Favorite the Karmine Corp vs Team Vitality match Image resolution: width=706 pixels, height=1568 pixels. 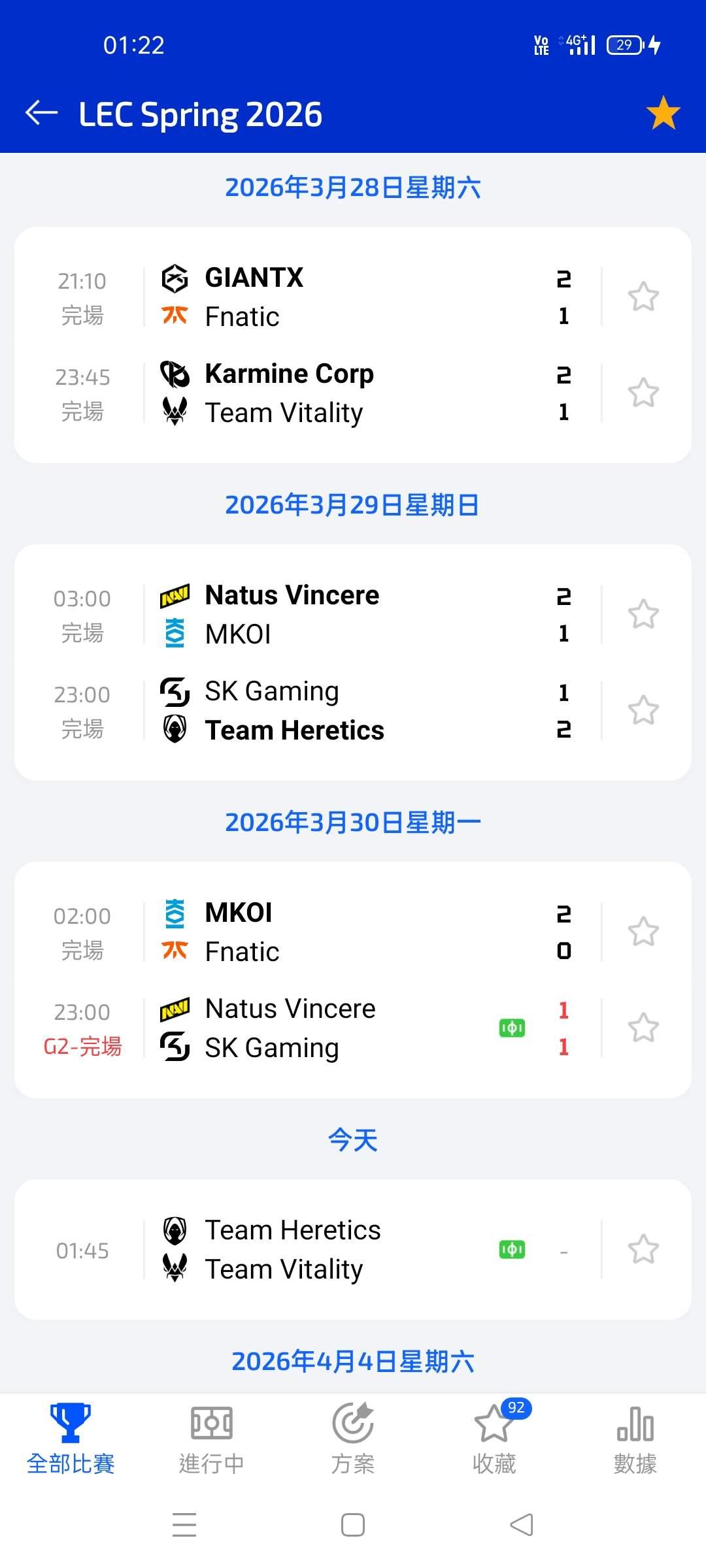coord(643,393)
